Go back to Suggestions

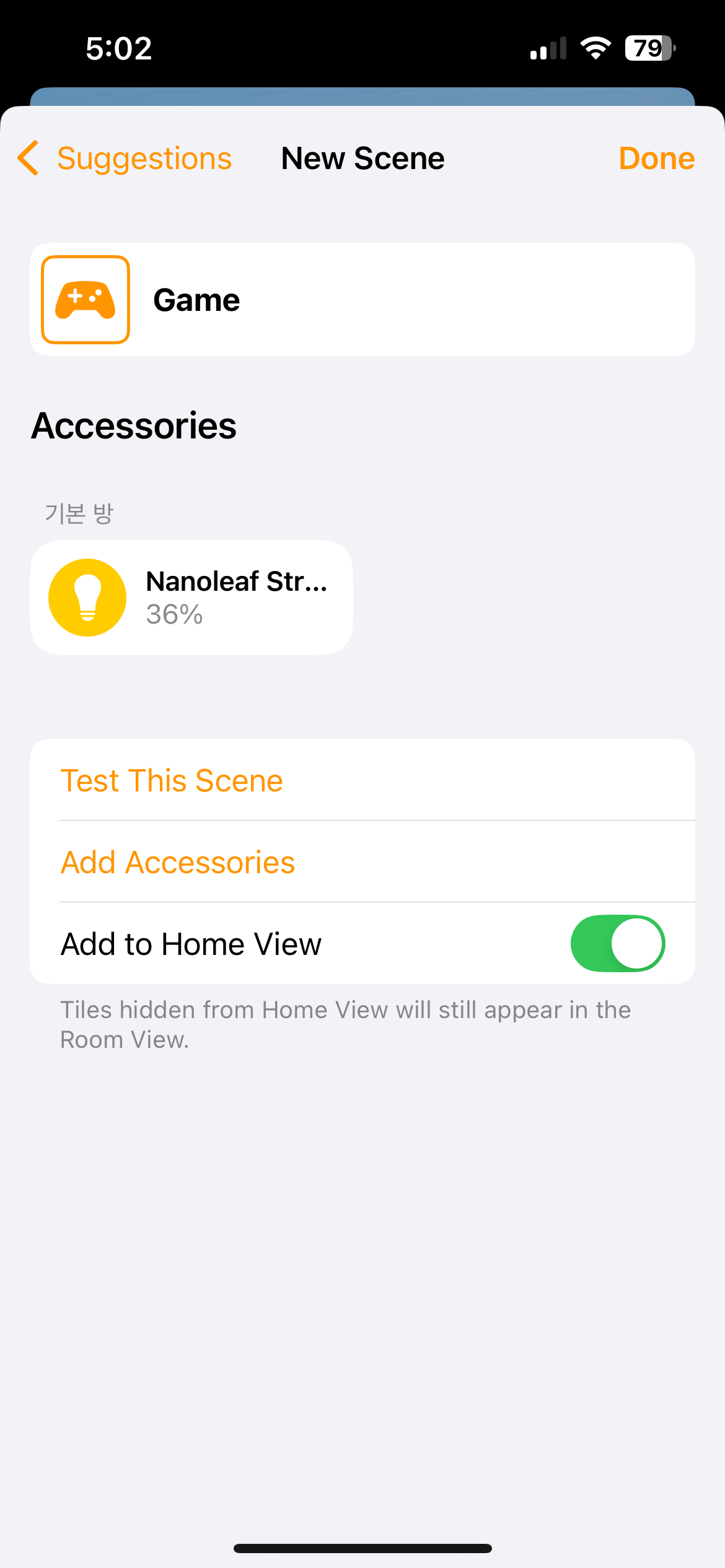pyautogui.click(x=125, y=159)
